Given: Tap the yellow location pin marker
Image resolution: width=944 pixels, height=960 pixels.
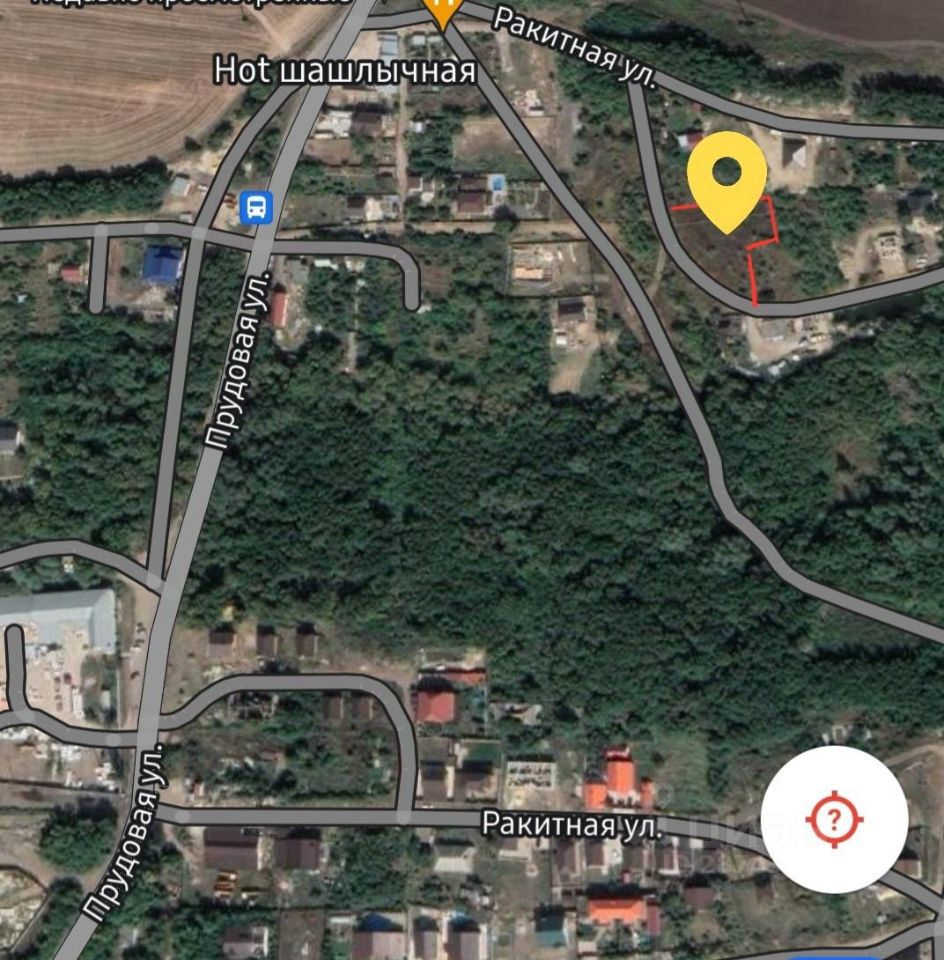Looking at the screenshot, I should (x=727, y=178).
